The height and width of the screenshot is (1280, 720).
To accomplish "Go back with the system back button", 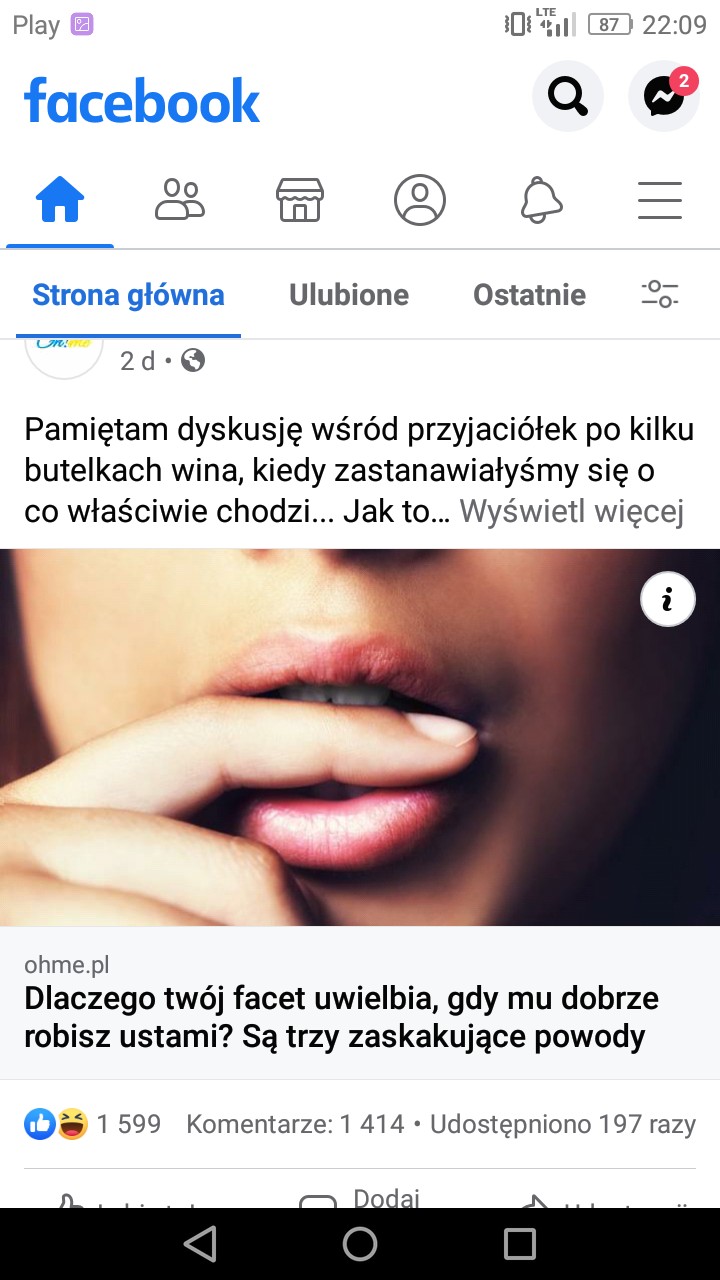I will (200, 1244).
